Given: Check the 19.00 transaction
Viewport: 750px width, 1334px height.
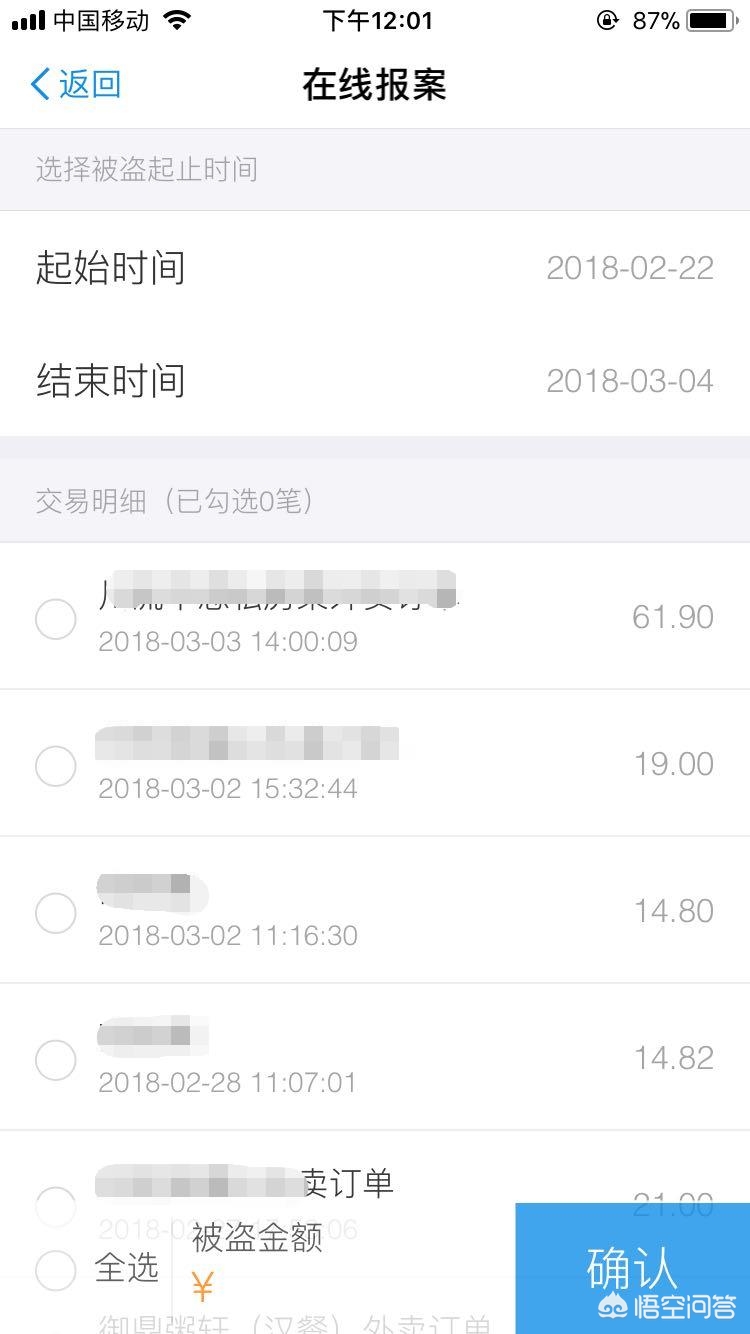Looking at the screenshot, I should 56,766.
